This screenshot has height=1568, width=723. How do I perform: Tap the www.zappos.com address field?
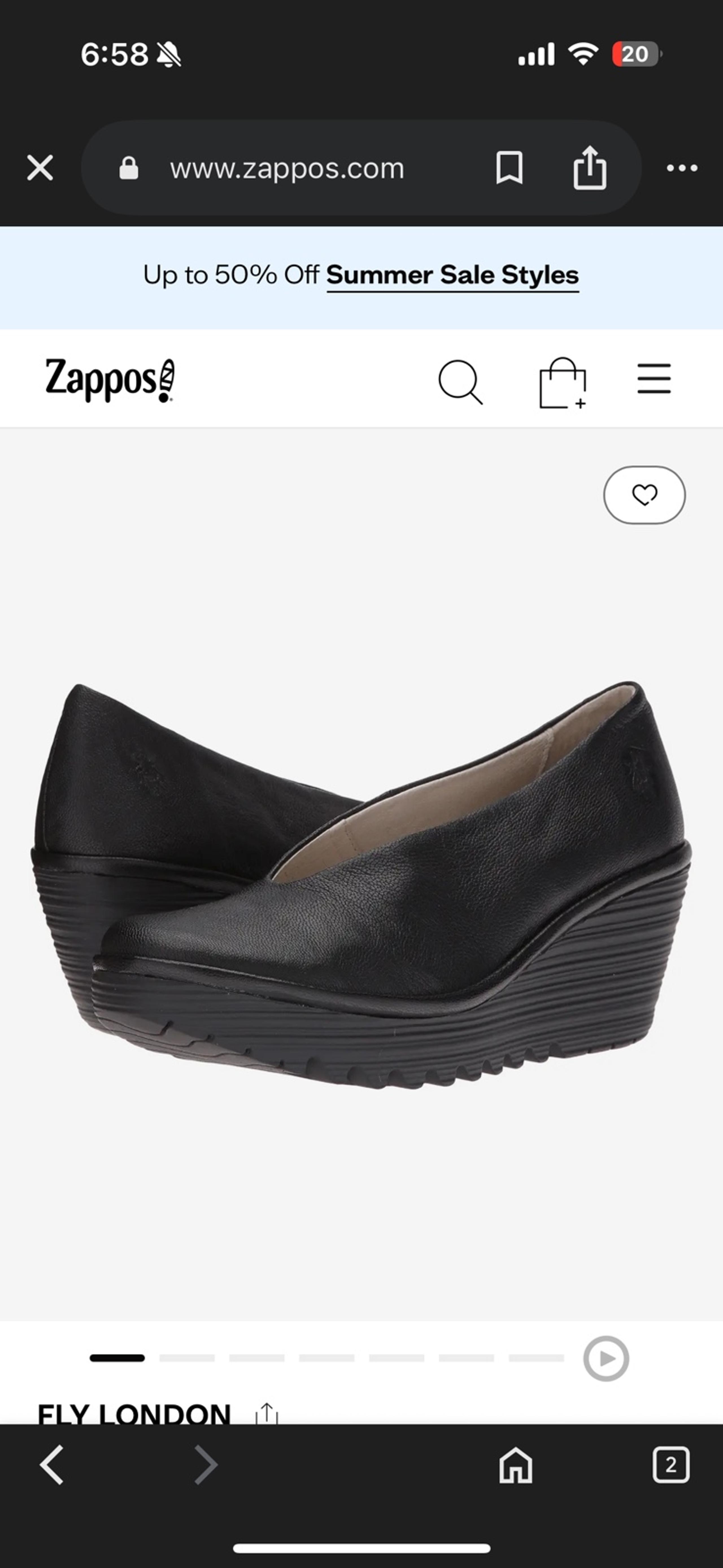[x=287, y=168]
